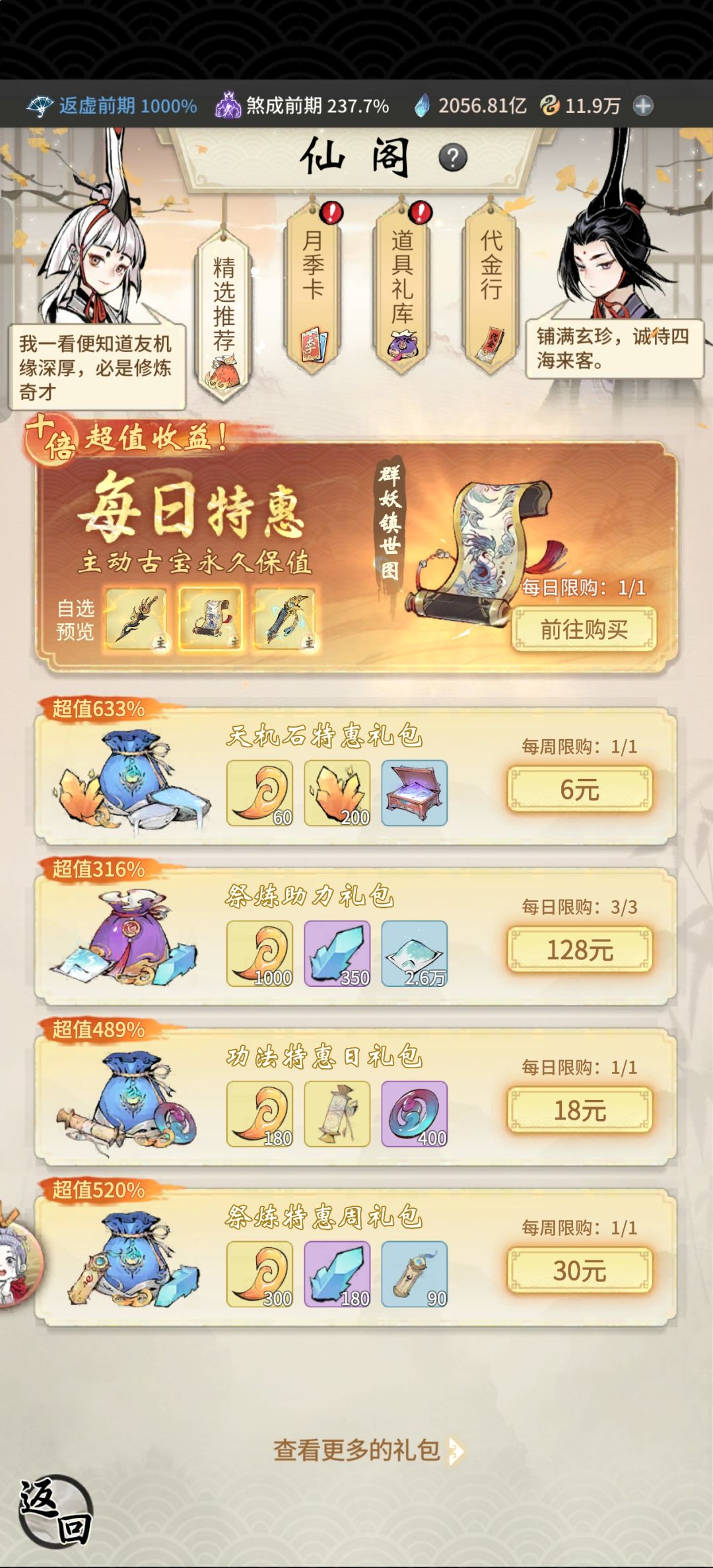The height and width of the screenshot is (1568, 713).
Task: Open help via the question mark beside 仙阁
Action: 452,156
